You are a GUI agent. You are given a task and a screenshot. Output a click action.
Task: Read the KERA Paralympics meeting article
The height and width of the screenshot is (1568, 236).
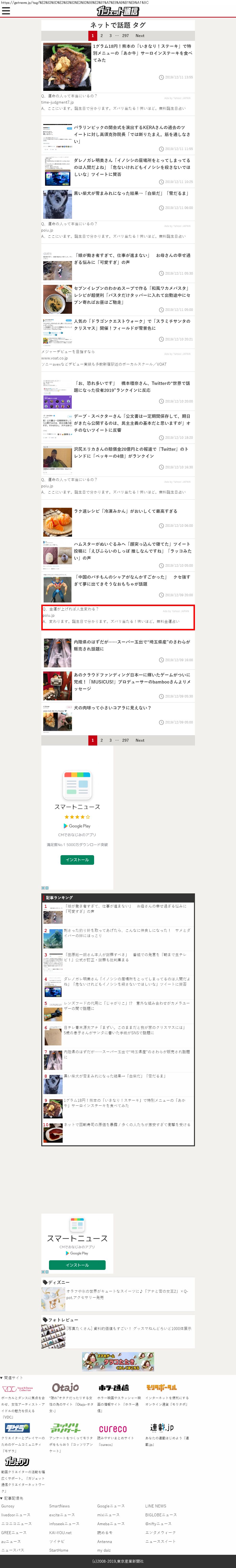(x=131, y=135)
